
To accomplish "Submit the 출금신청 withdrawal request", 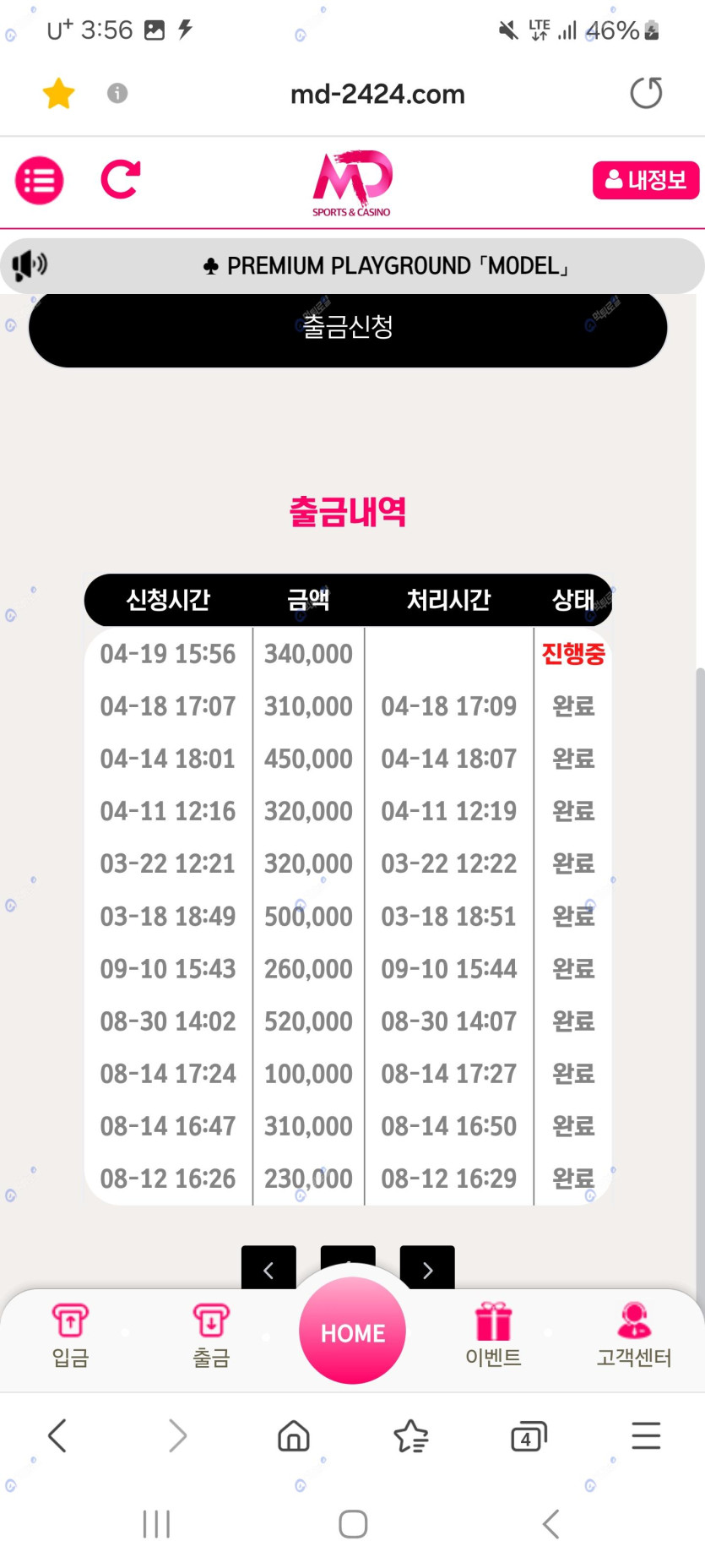I will coord(348,328).
